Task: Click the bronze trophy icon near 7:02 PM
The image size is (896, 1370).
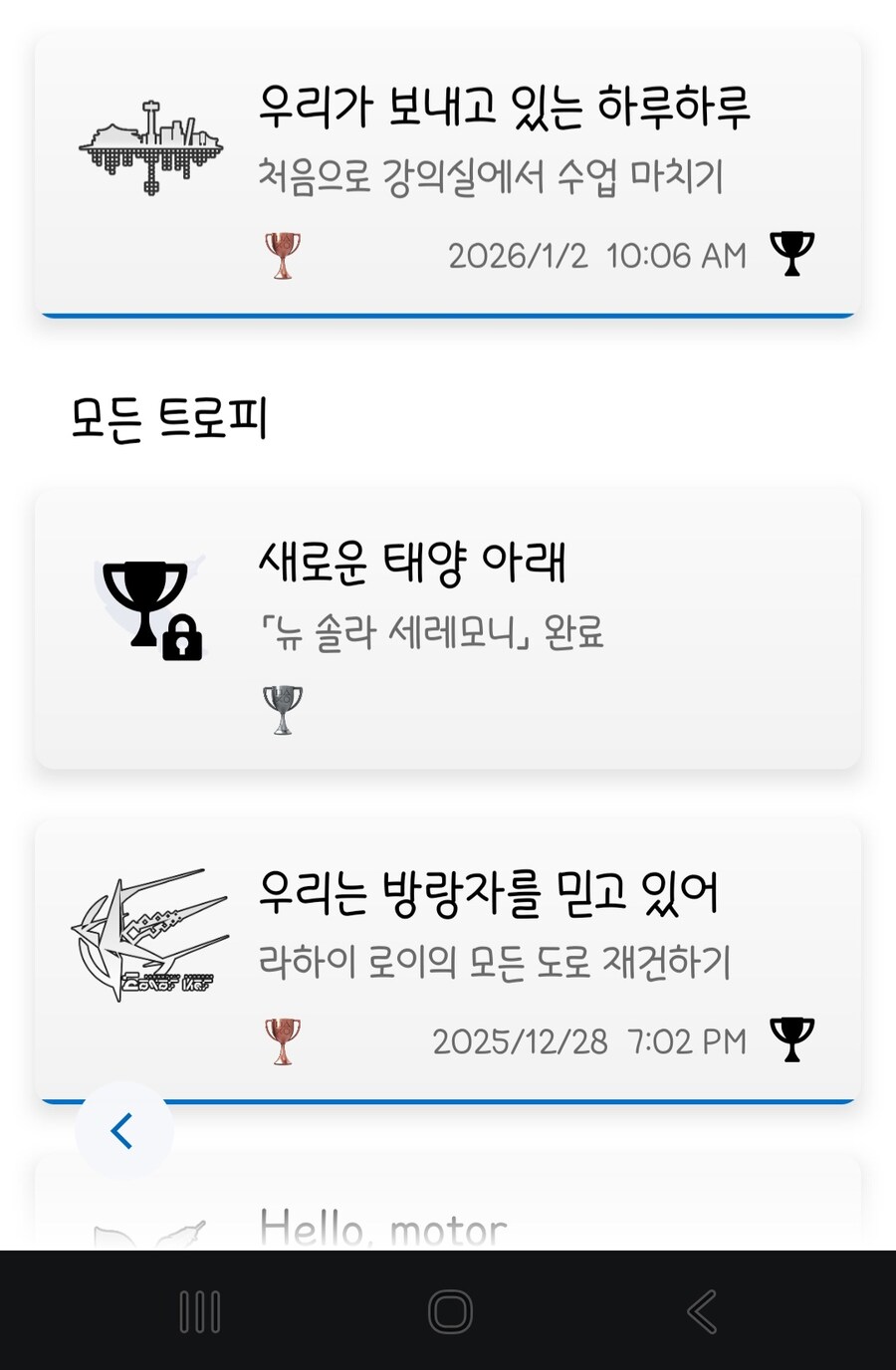Action: [x=282, y=1038]
